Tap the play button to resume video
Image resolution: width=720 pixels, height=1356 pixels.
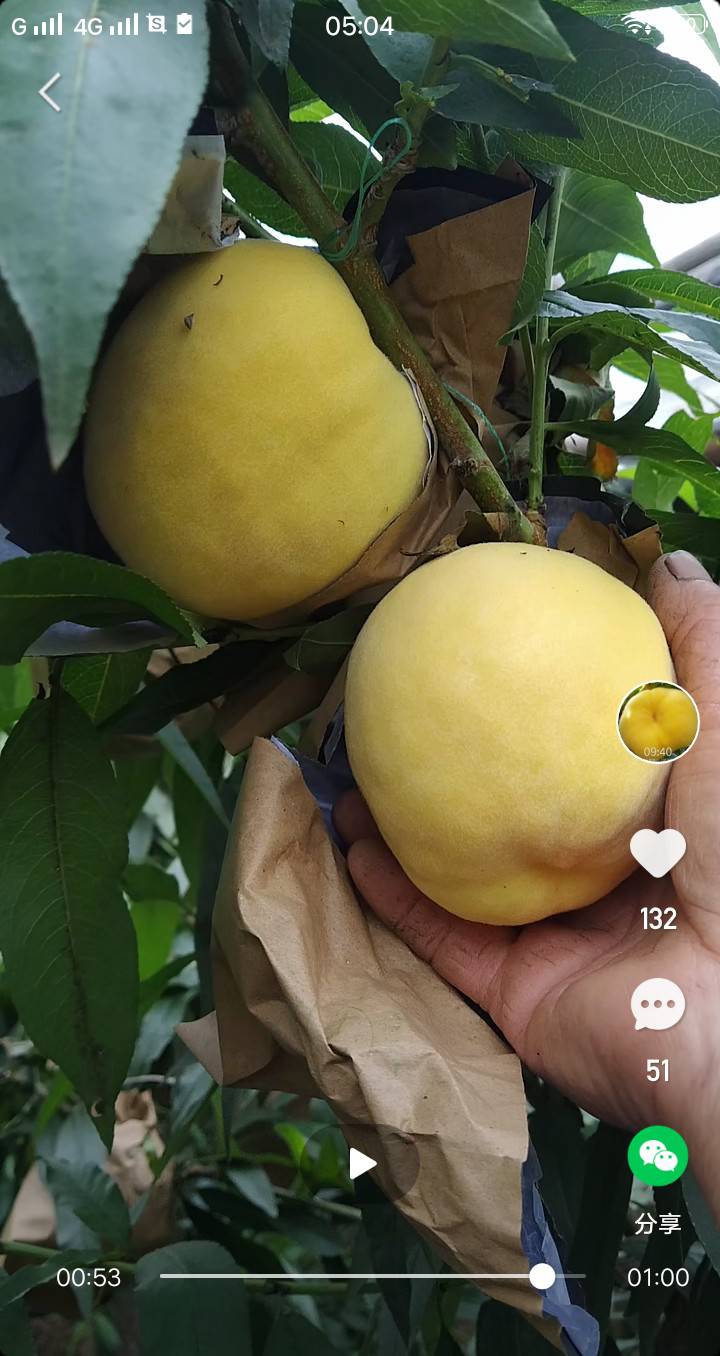point(362,1163)
